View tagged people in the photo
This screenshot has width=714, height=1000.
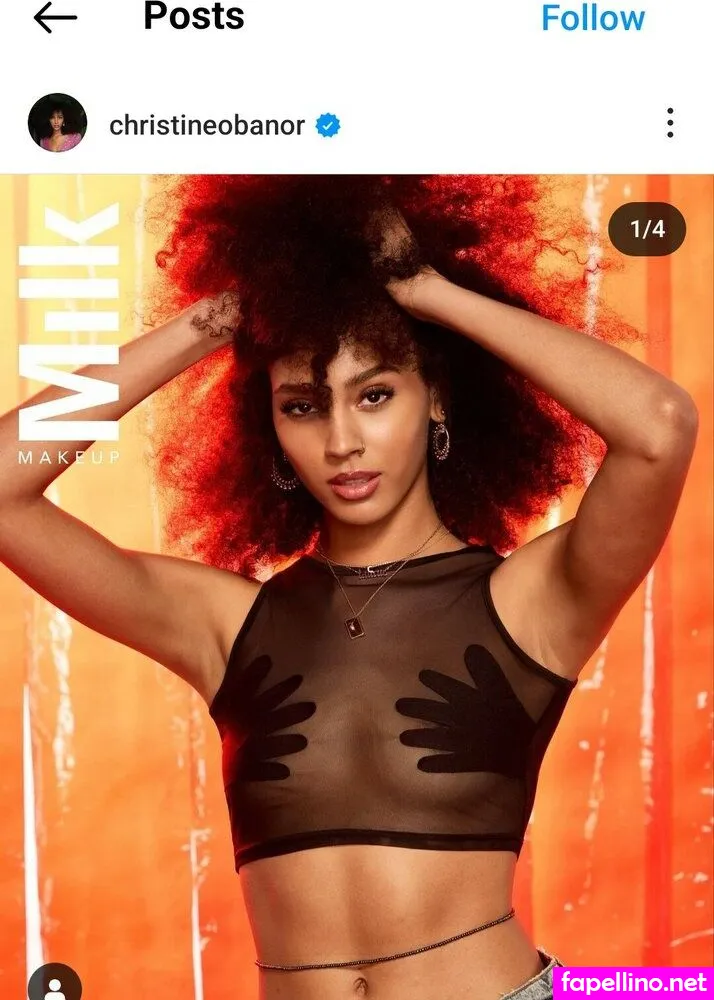click(54, 982)
